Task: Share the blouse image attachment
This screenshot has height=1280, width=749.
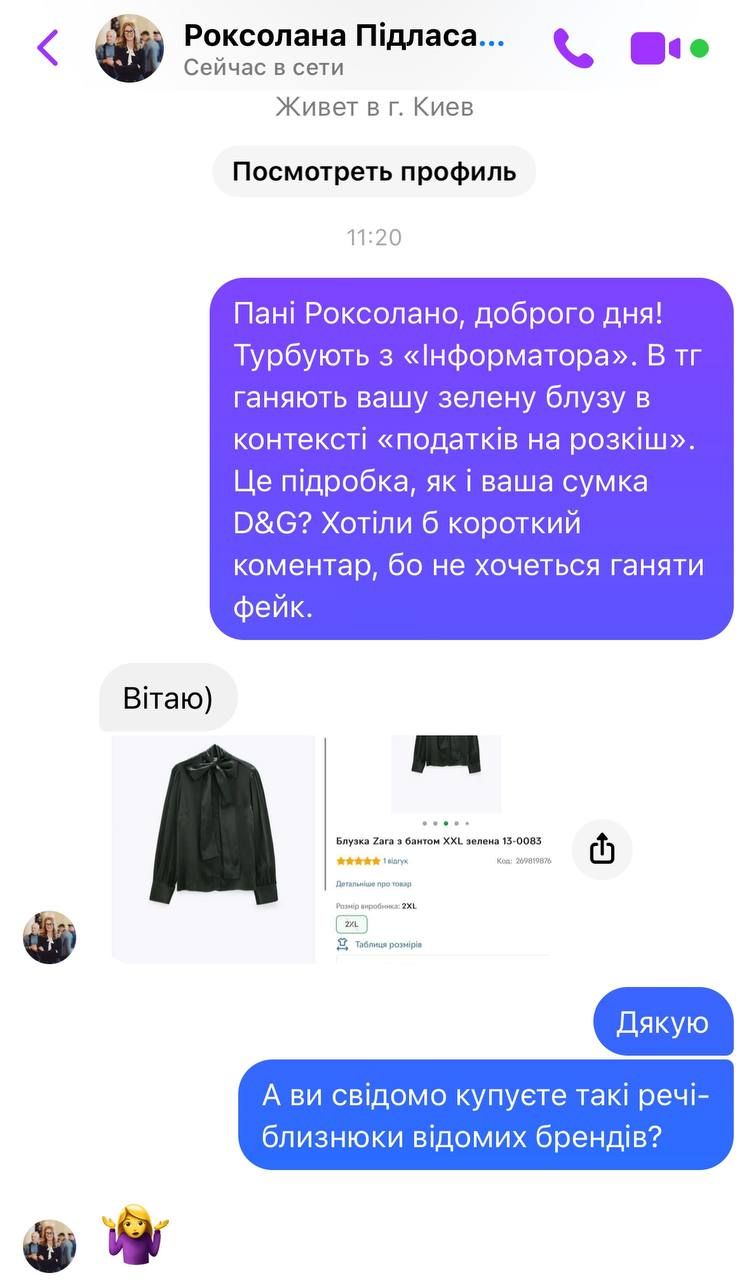Action: coord(602,849)
